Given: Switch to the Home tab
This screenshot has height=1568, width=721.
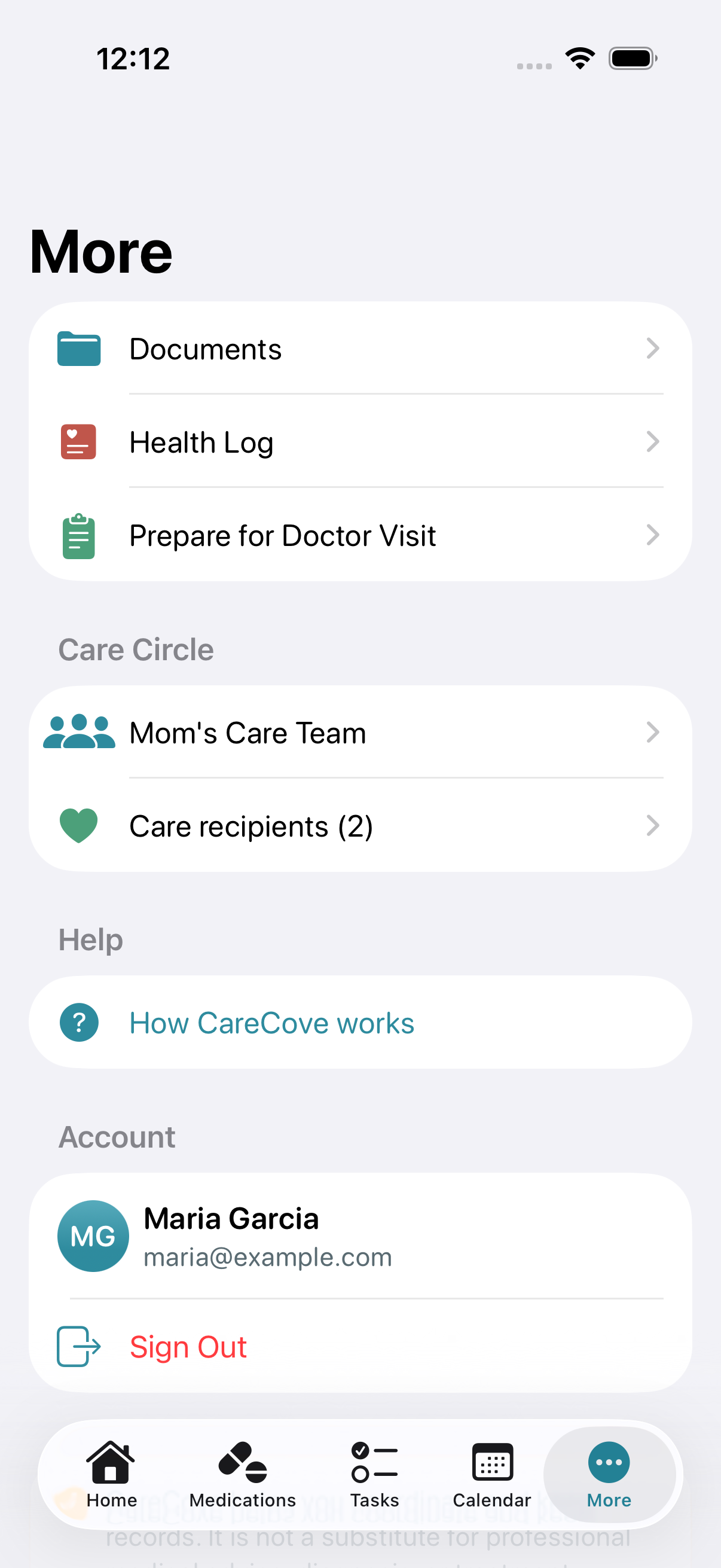Looking at the screenshot, I should [111, 1474].
